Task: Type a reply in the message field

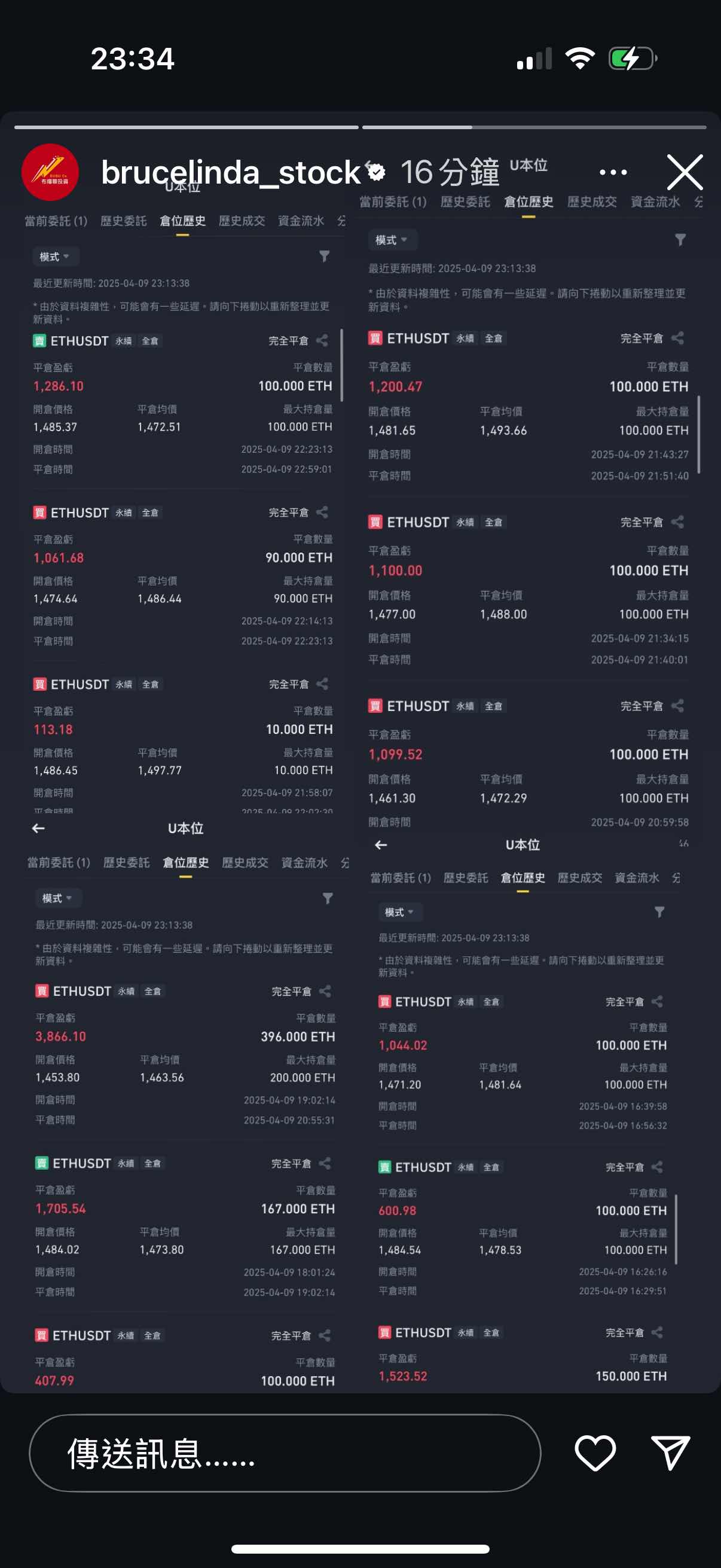Action: [x=285, y=1453]
